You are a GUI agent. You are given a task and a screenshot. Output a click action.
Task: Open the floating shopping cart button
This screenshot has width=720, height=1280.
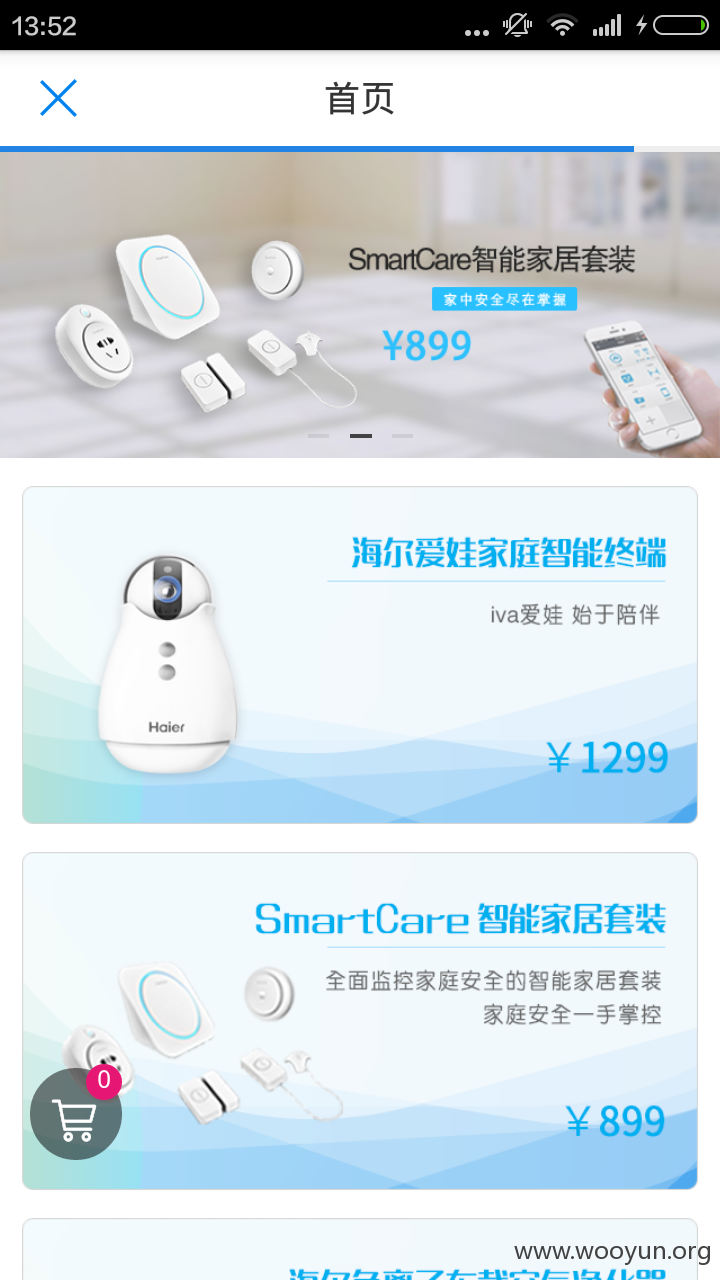tap(76, 1114)
